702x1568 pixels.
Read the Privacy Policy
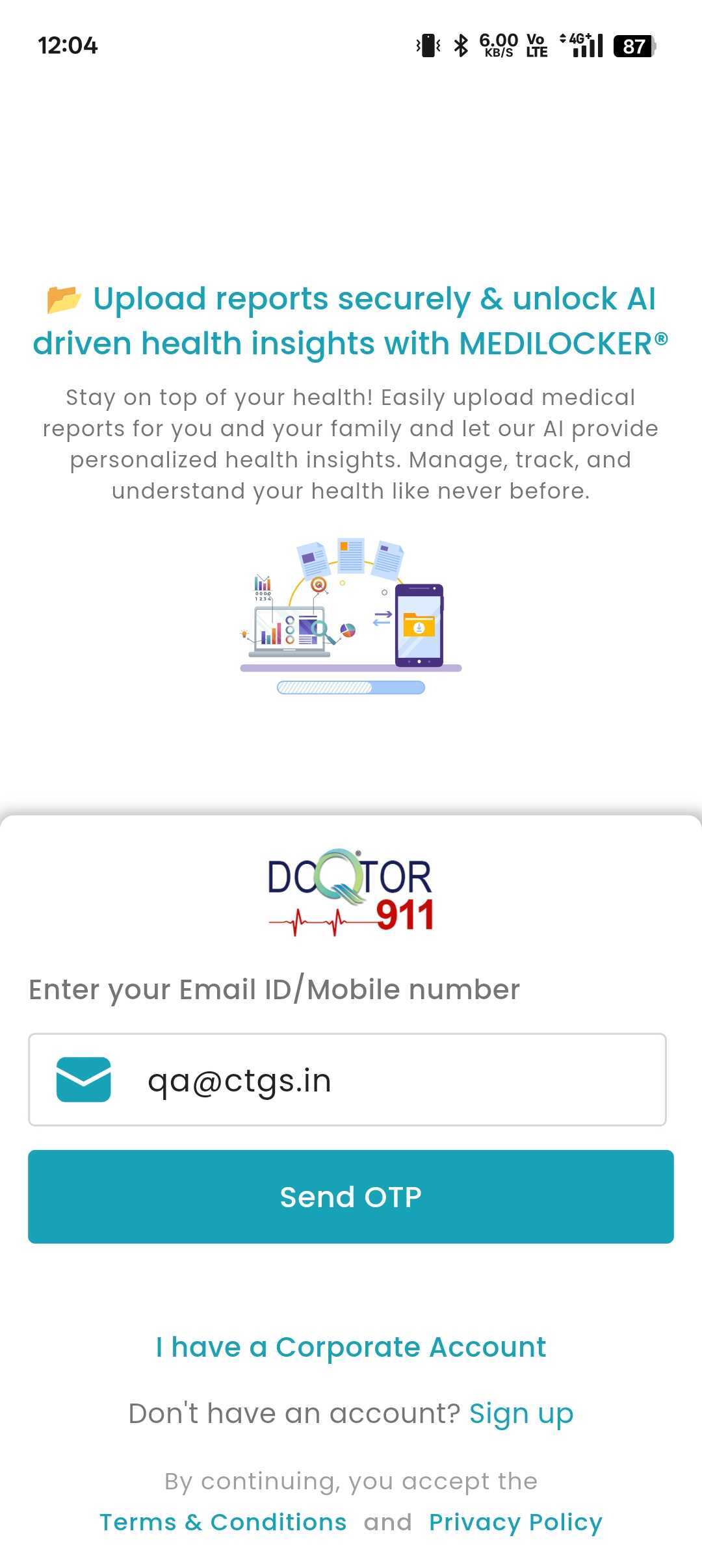pyautogui.click(x=515, y=1522)
